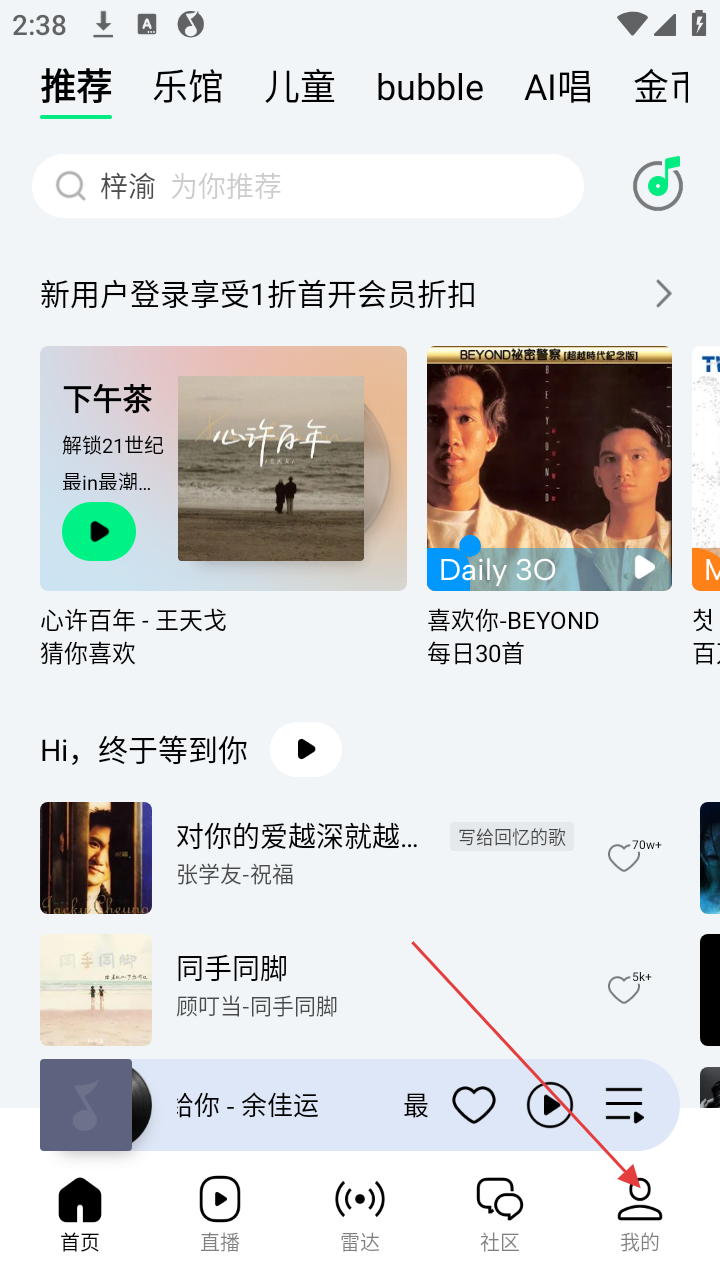This screenshot has height=1280, width=720.
Task: Open the play queue list
Action: click(625, 1105)
